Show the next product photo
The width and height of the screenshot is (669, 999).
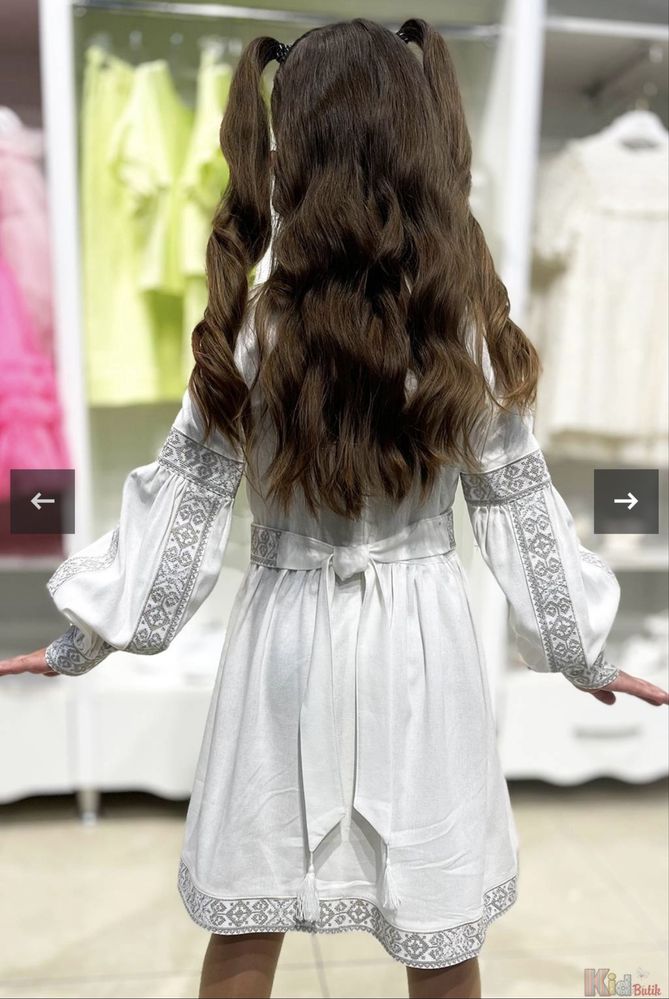[x=626, y=501]
